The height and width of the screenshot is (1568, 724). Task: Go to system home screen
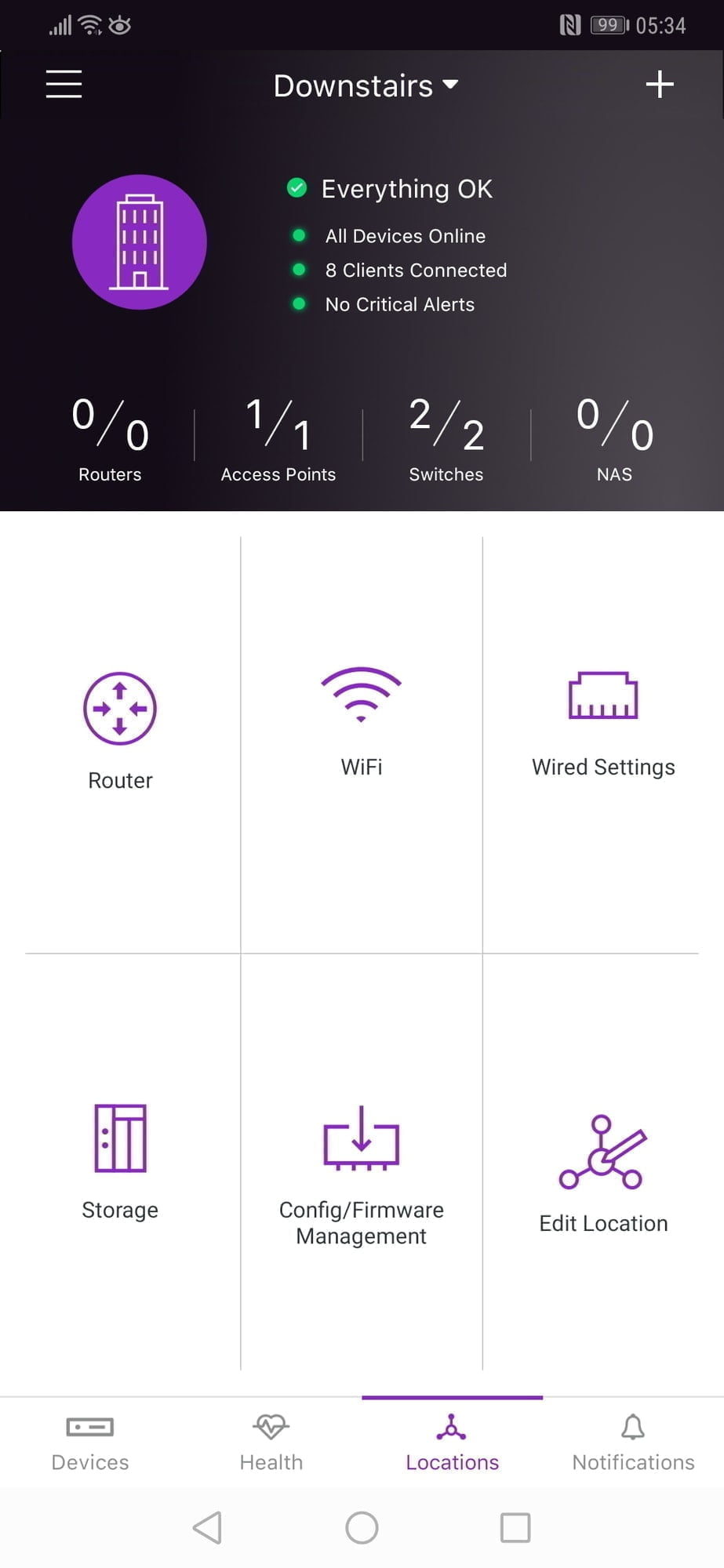tap(362, 1527)
